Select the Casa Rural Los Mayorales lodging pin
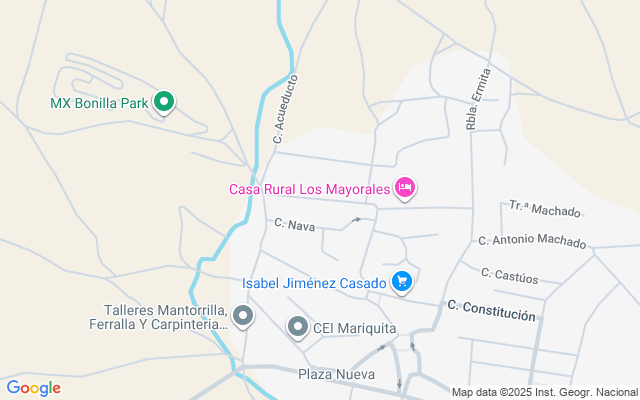 [x=405, y=187]
